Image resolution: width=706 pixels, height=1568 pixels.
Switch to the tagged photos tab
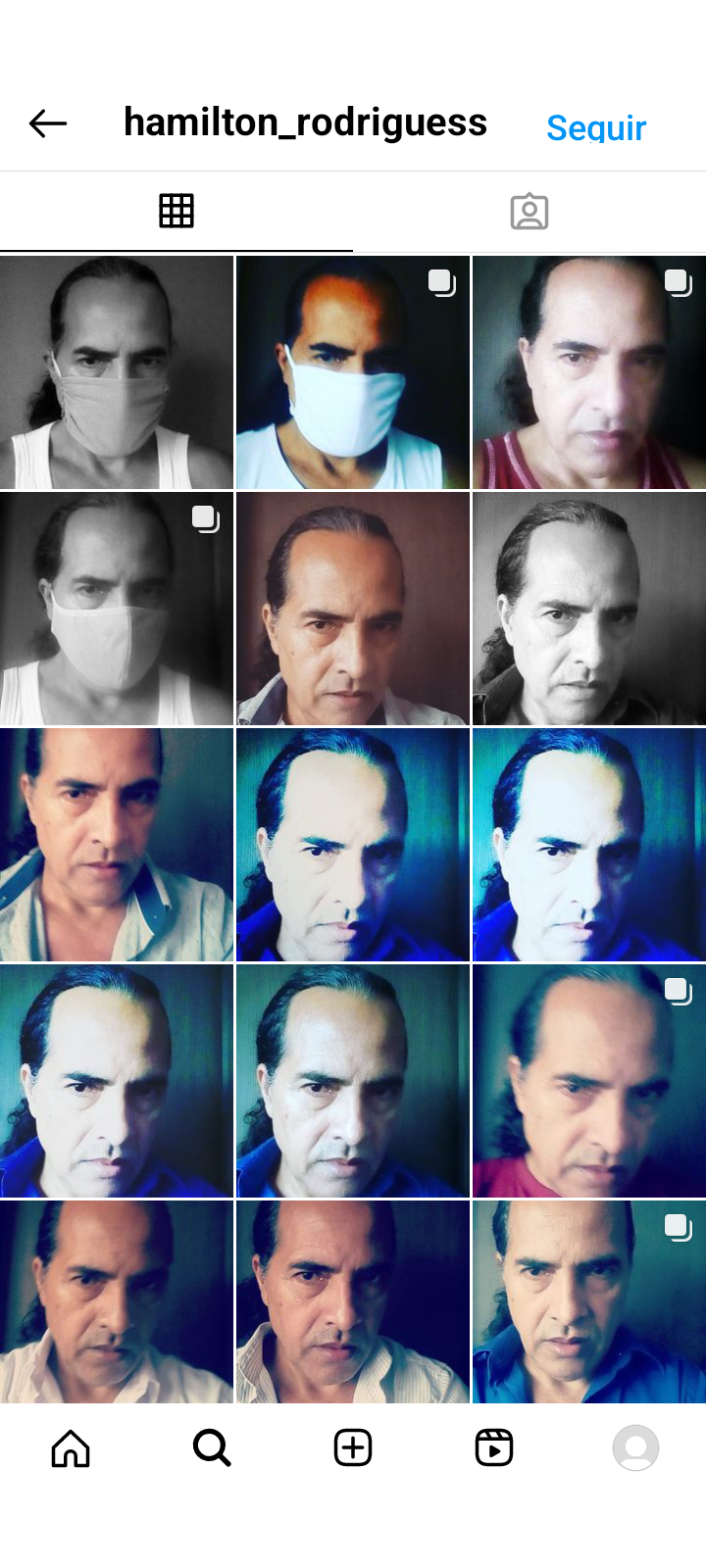pyautogui.click(x=529, y=211)
